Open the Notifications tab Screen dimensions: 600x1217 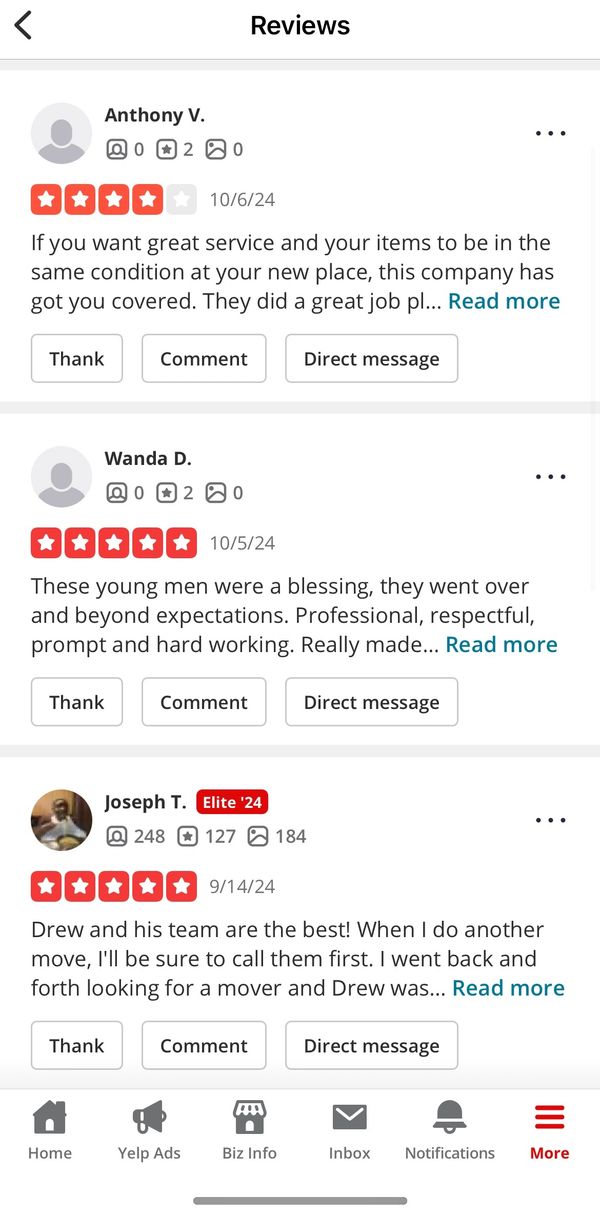[x=449, y=1131]
